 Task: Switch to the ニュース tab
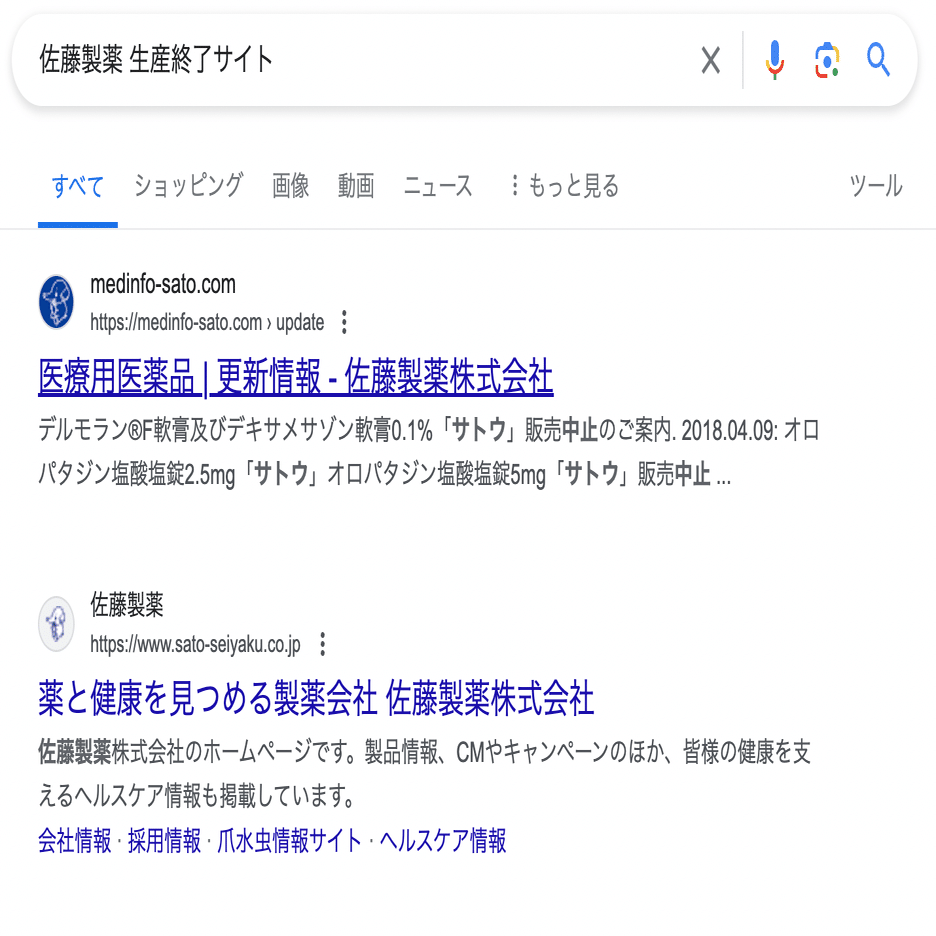click(438, 186)
